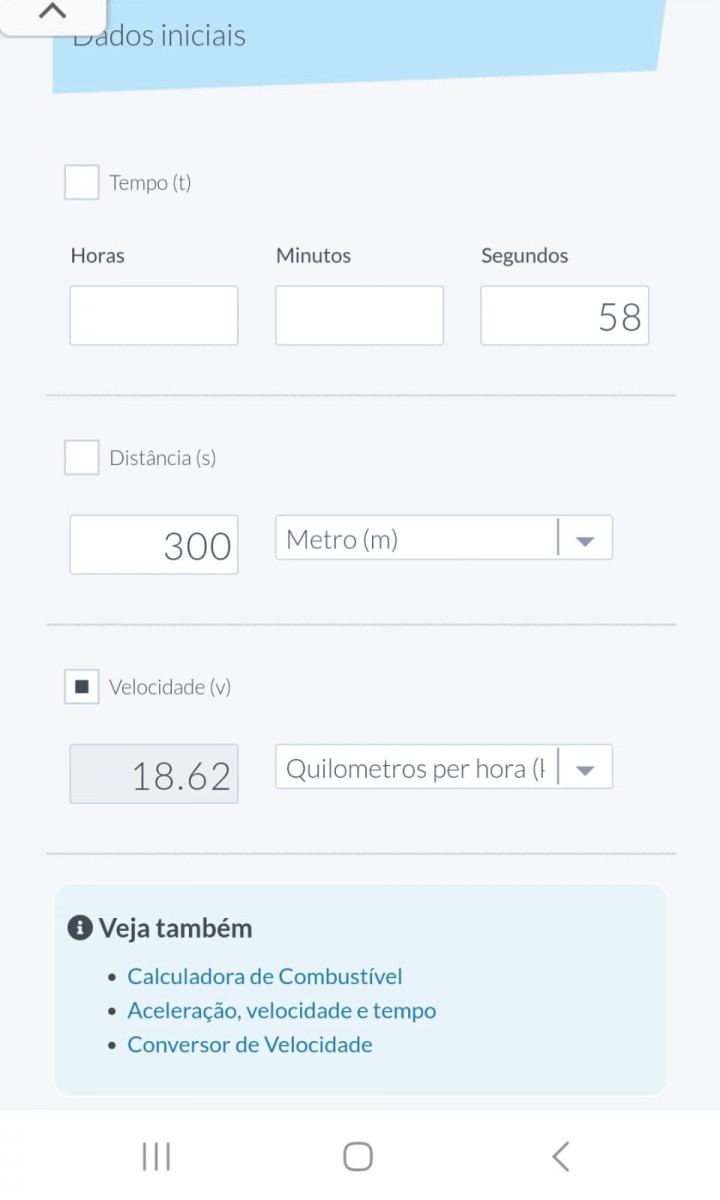Open Calculadora de Combustível link
The height and width of the screenshot is (1200, 720).
(265, 977)
